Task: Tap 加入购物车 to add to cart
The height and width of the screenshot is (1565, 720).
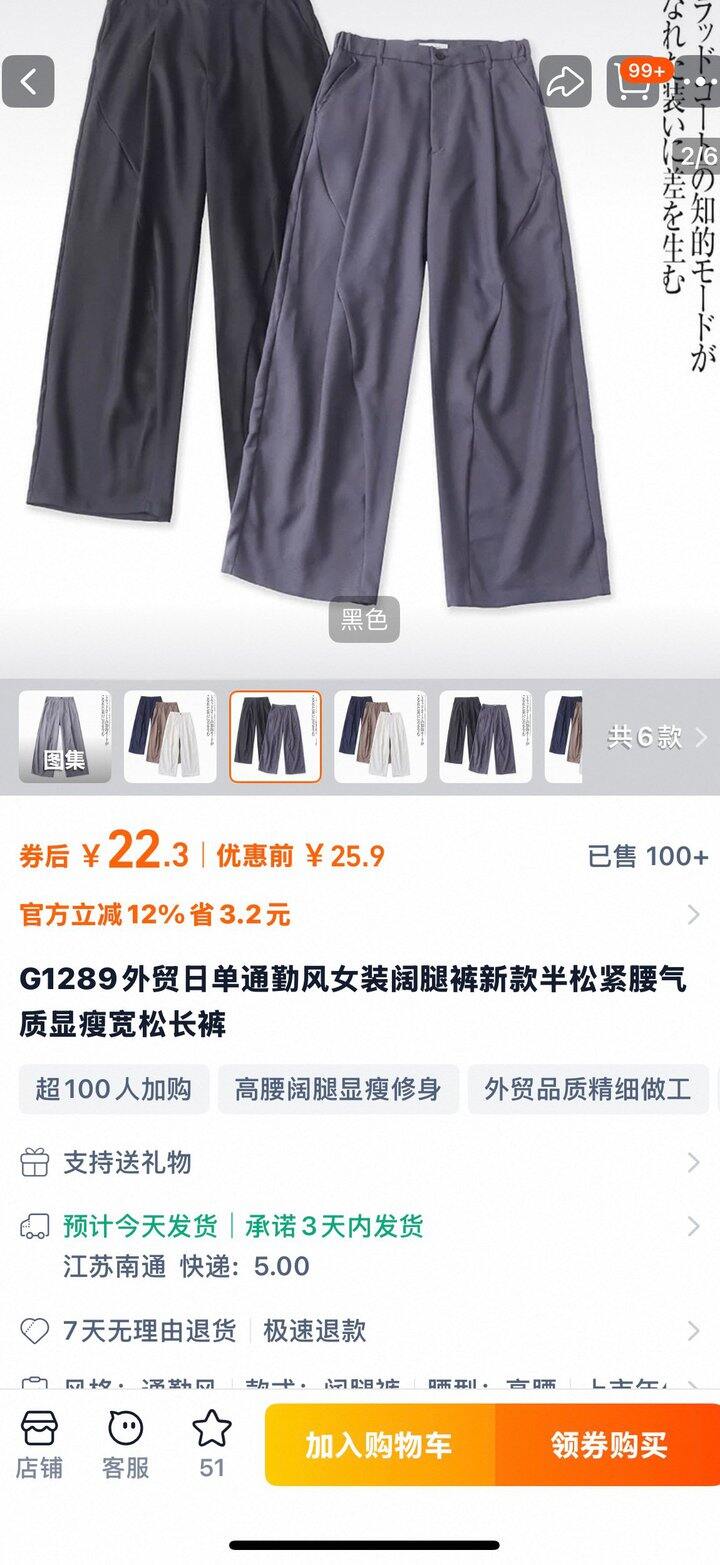Action: (379, 1445)
